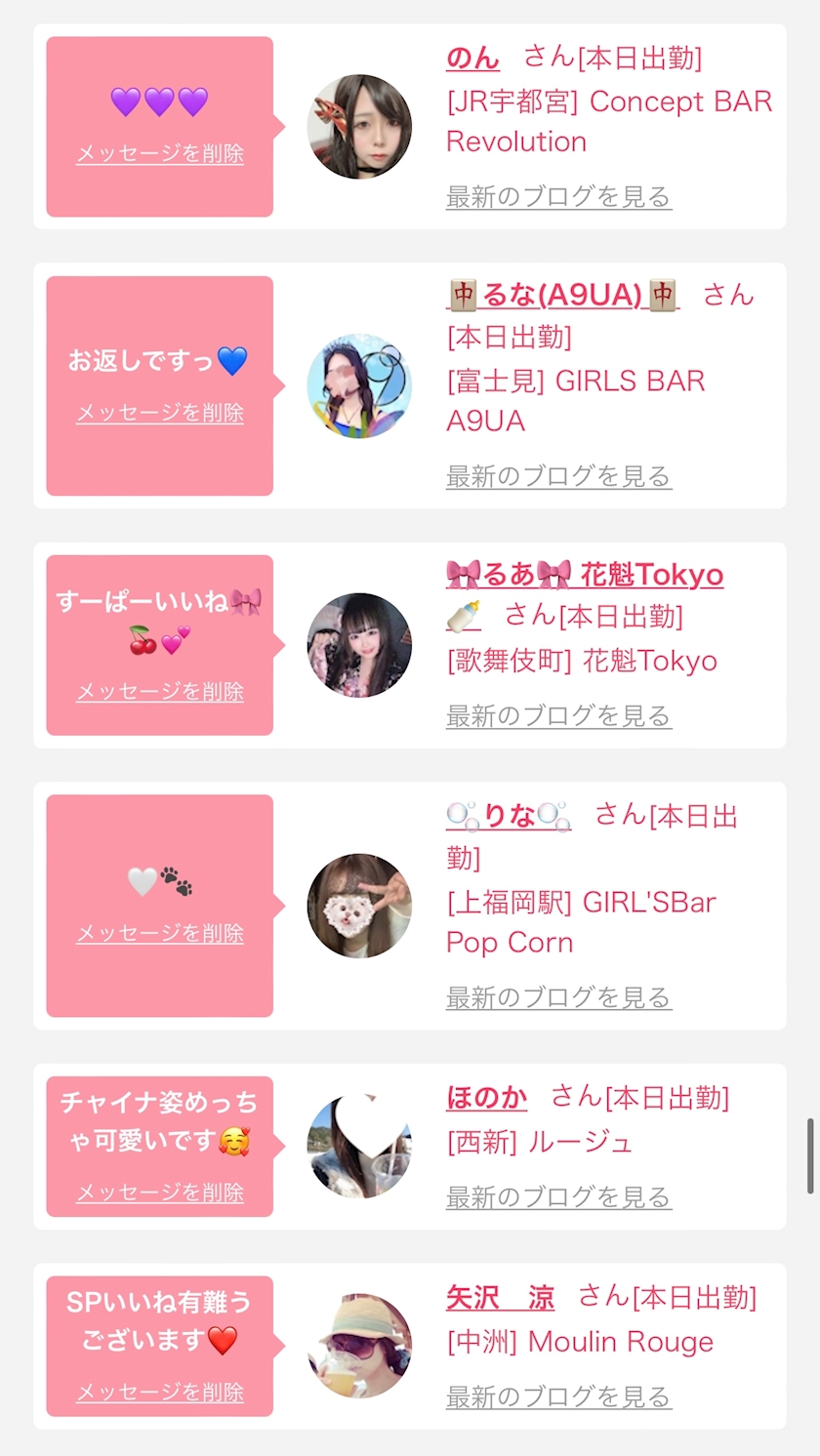Open 矢沢 涼's profile name link
The image size is (820, 1456).
[x=500, y=1298]
